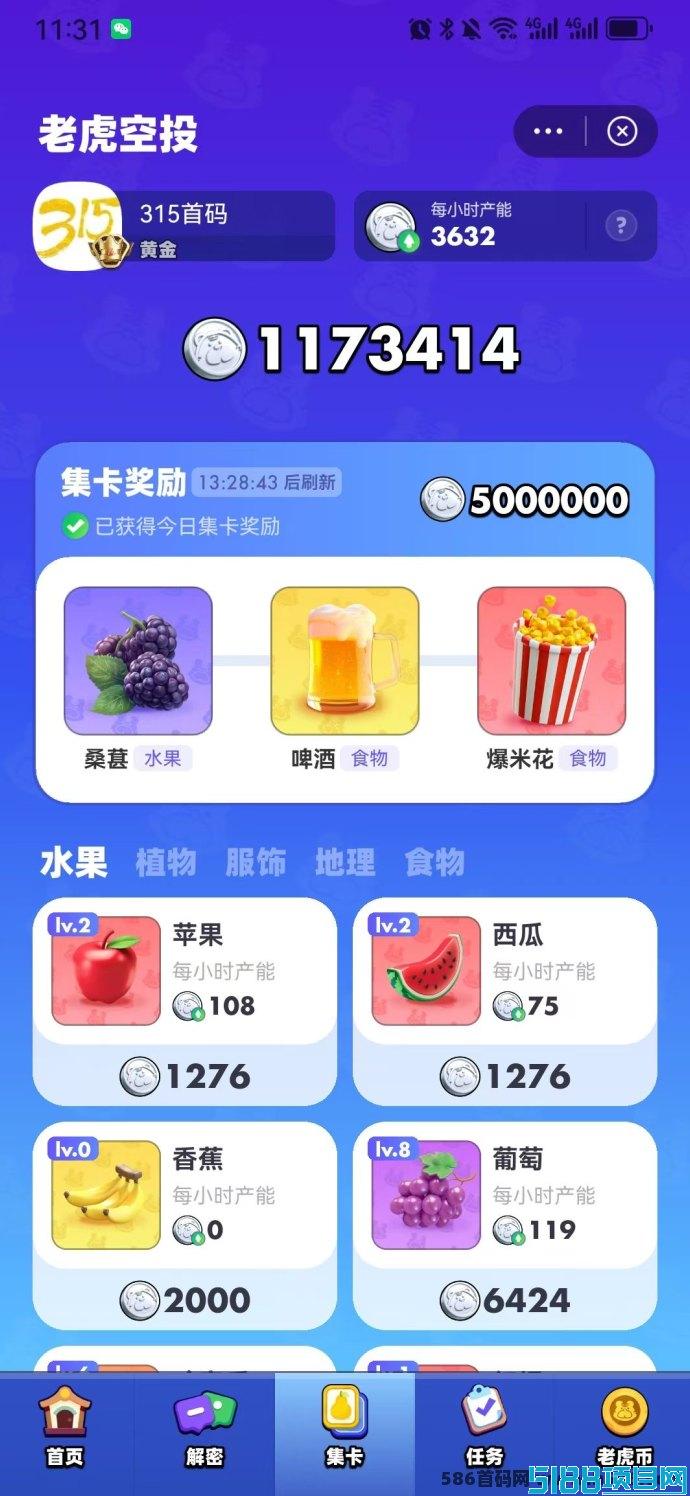Select the 水果 category tab
The height and width of the screenshot is (1496, 690).
74,862
